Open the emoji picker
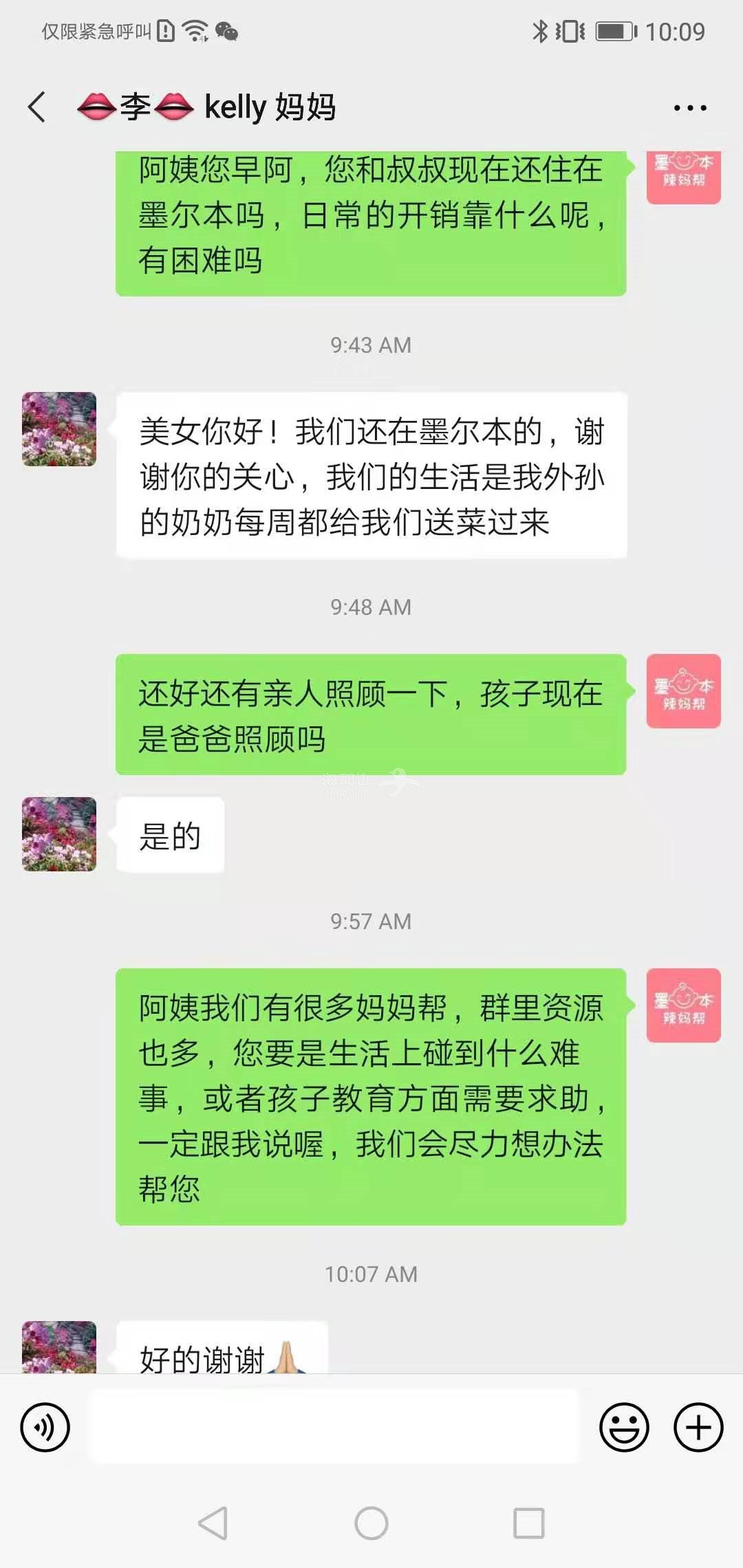This screenshot has height=1568, width=743. click(x=624, y=1428)
